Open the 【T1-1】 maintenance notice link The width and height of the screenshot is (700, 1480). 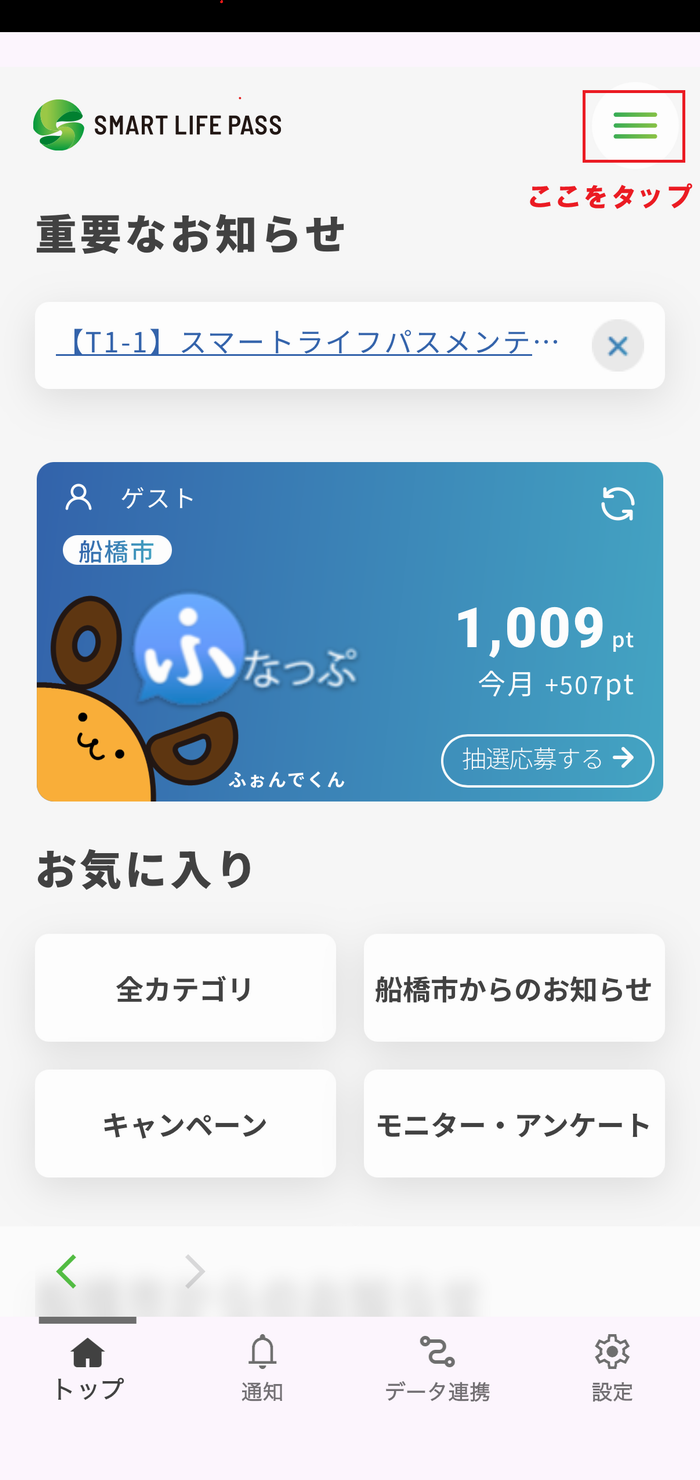click(x=308, y=344)
